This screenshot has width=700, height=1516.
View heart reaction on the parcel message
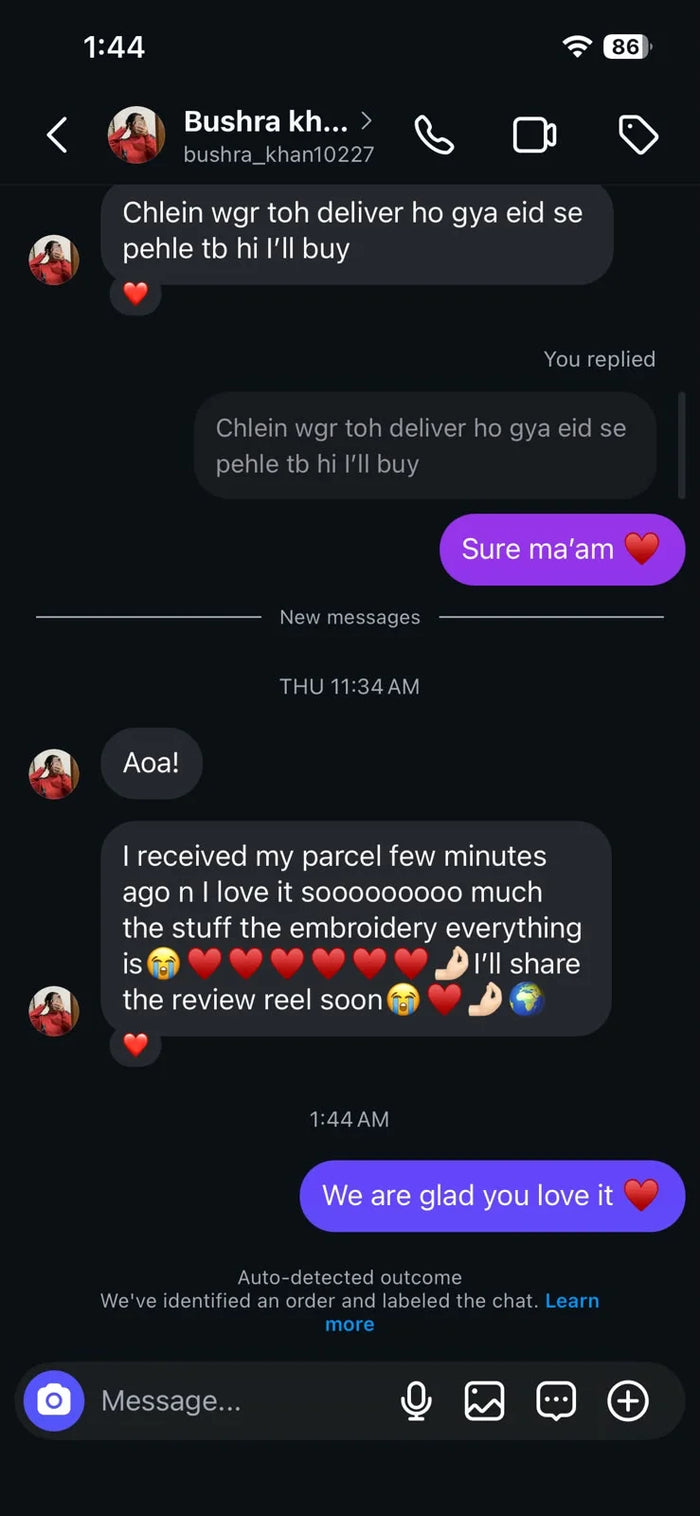(135, 1045)
